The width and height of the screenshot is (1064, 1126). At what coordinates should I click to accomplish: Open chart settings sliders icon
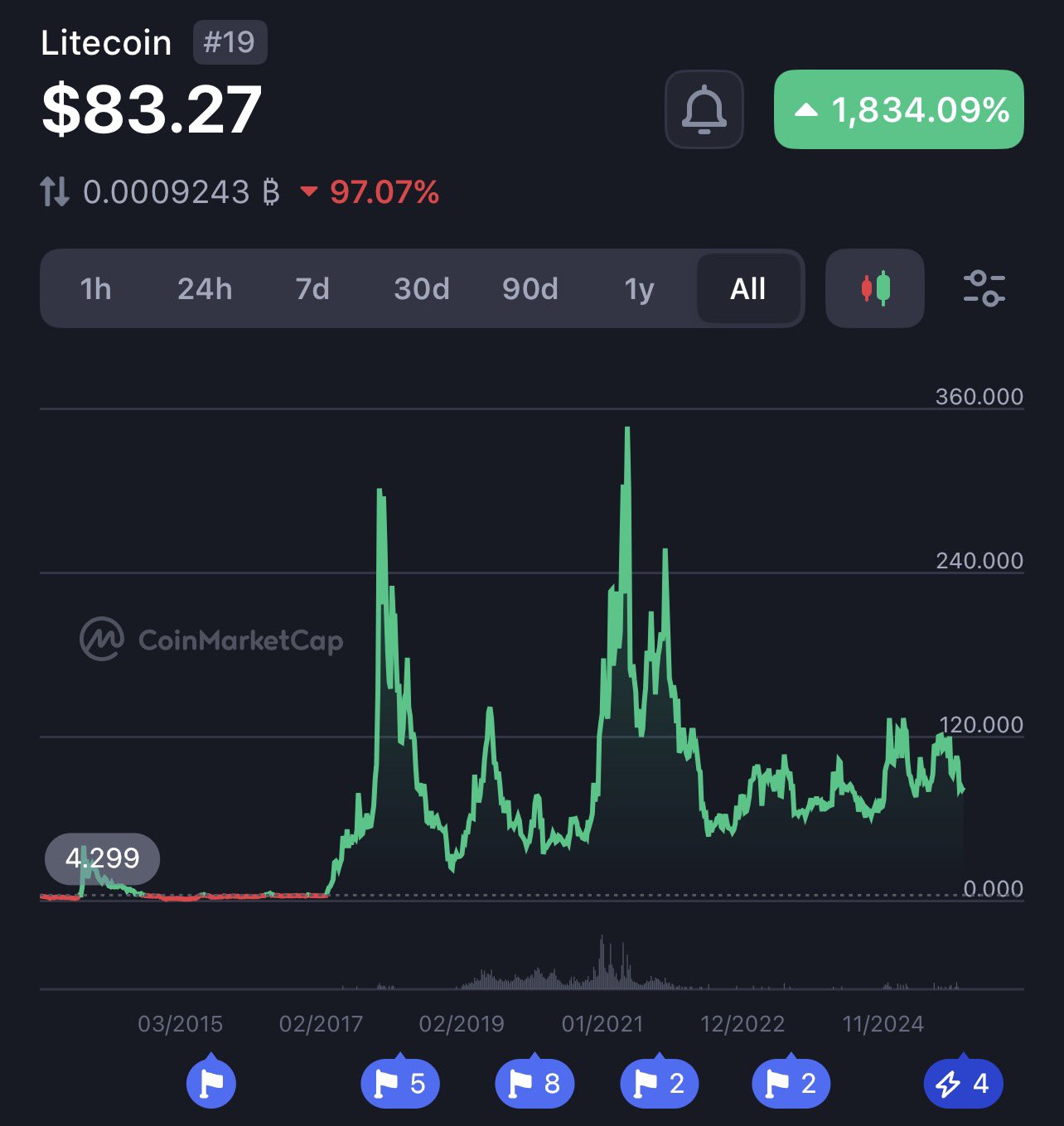click(x=984, y=288)
